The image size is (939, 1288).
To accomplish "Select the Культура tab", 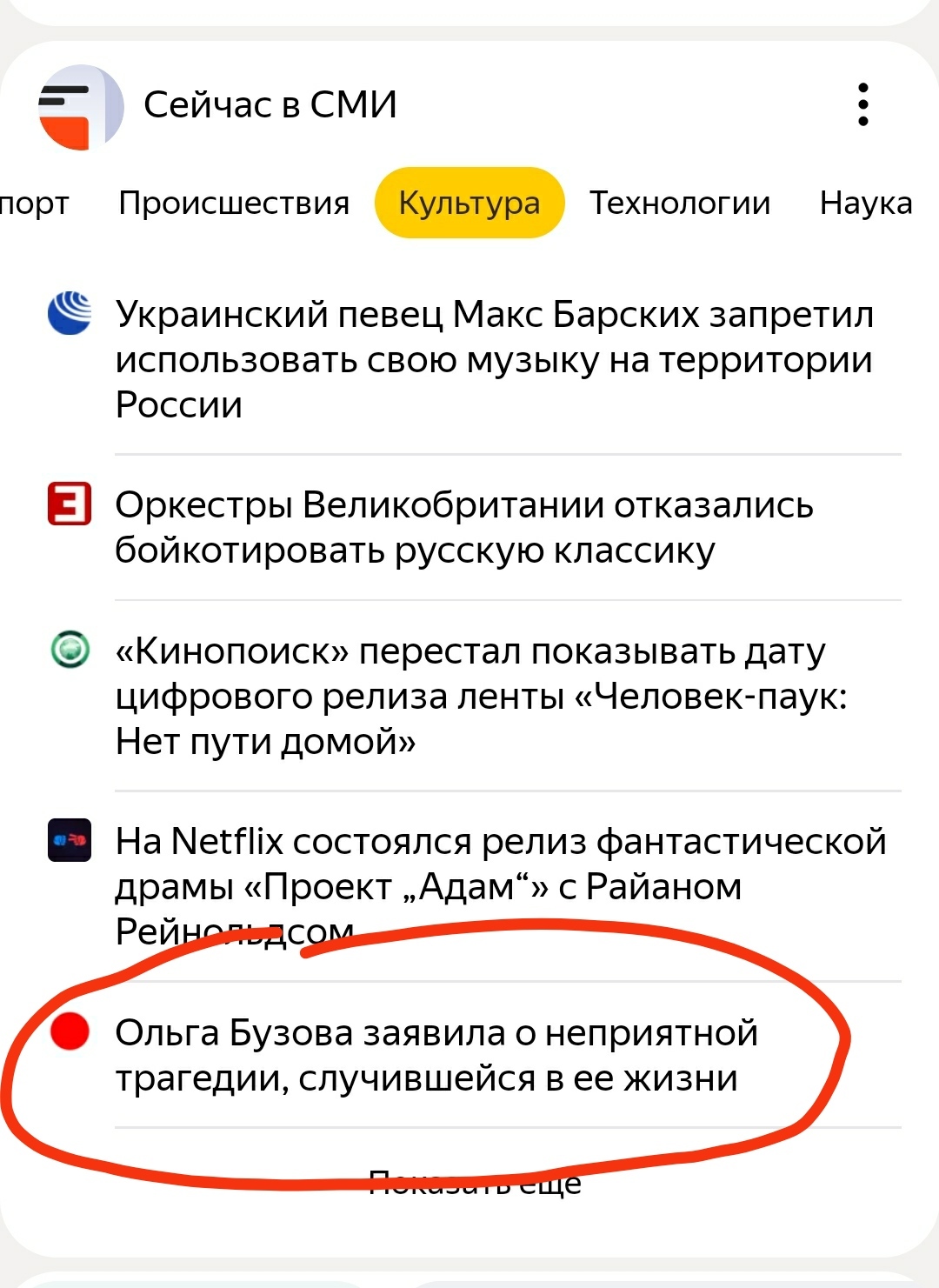I will pyautogui.click(x=469, y=203).
